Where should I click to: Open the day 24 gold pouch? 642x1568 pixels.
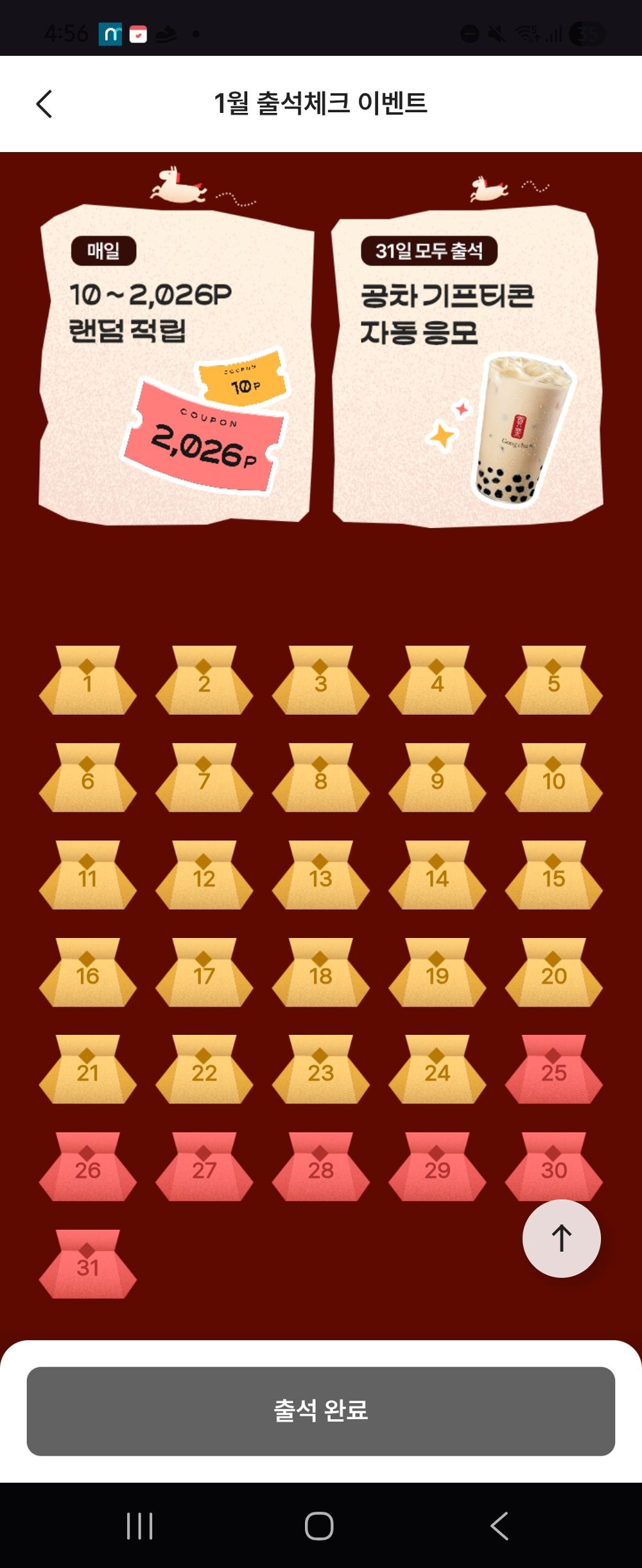437,1071
